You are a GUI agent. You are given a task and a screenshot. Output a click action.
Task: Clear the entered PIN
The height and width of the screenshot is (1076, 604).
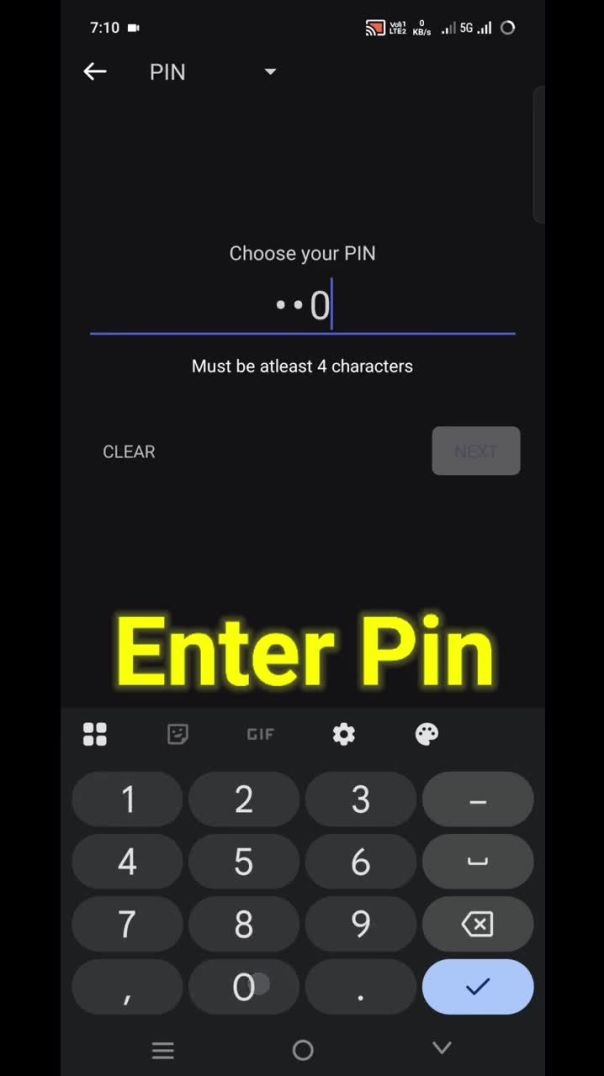129,452
